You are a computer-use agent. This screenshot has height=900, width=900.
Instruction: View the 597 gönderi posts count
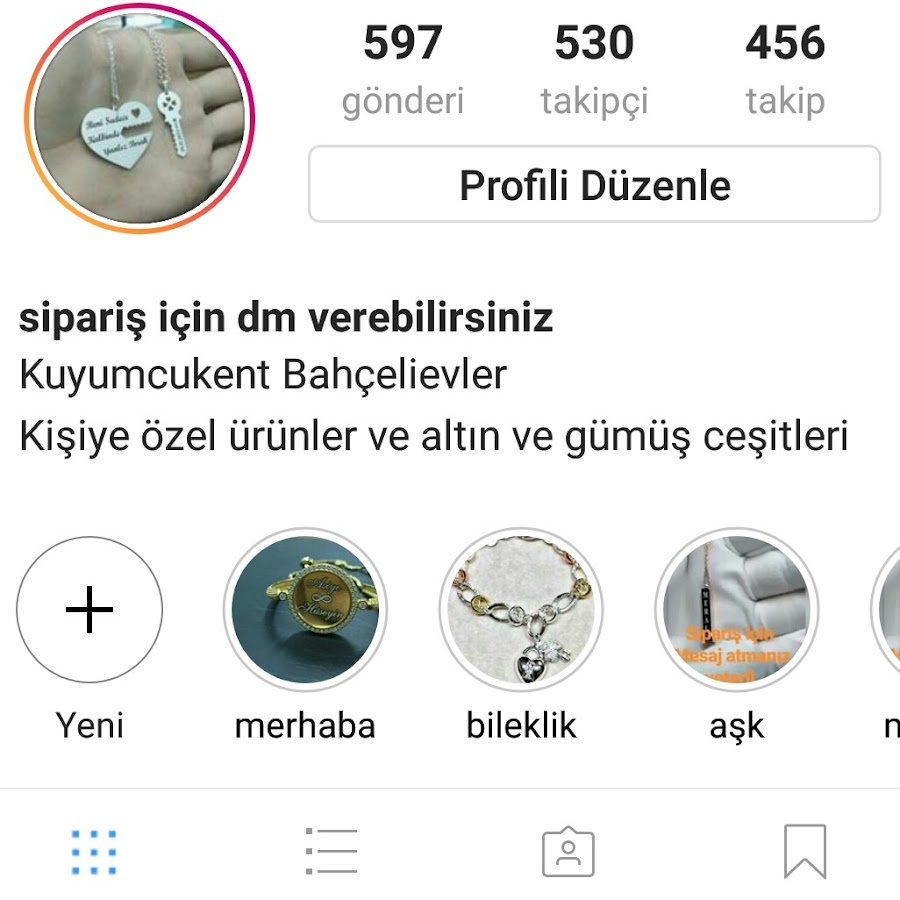[x=402, y=70]
